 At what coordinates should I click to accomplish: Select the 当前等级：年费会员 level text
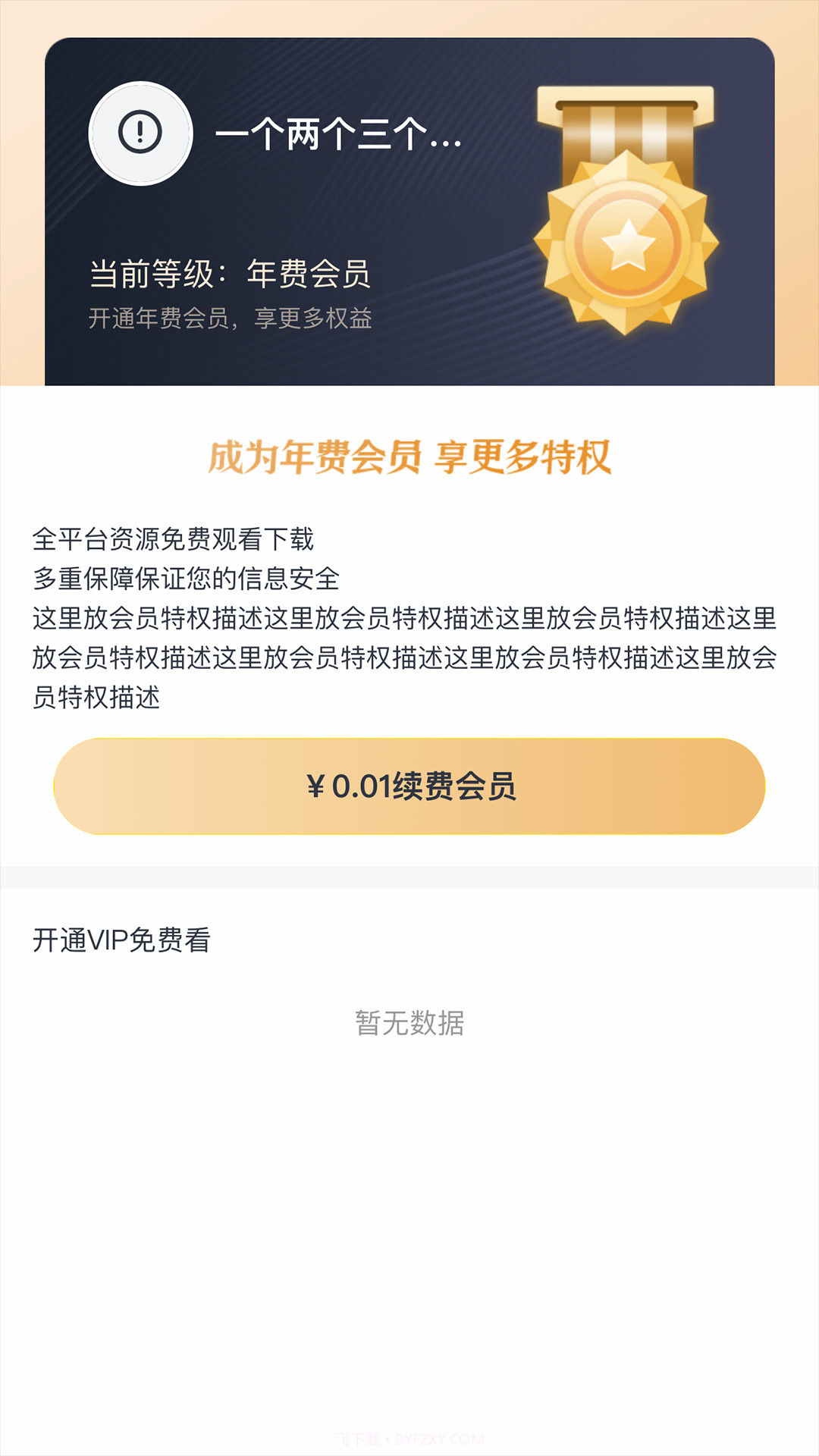[x=229, y=275]
